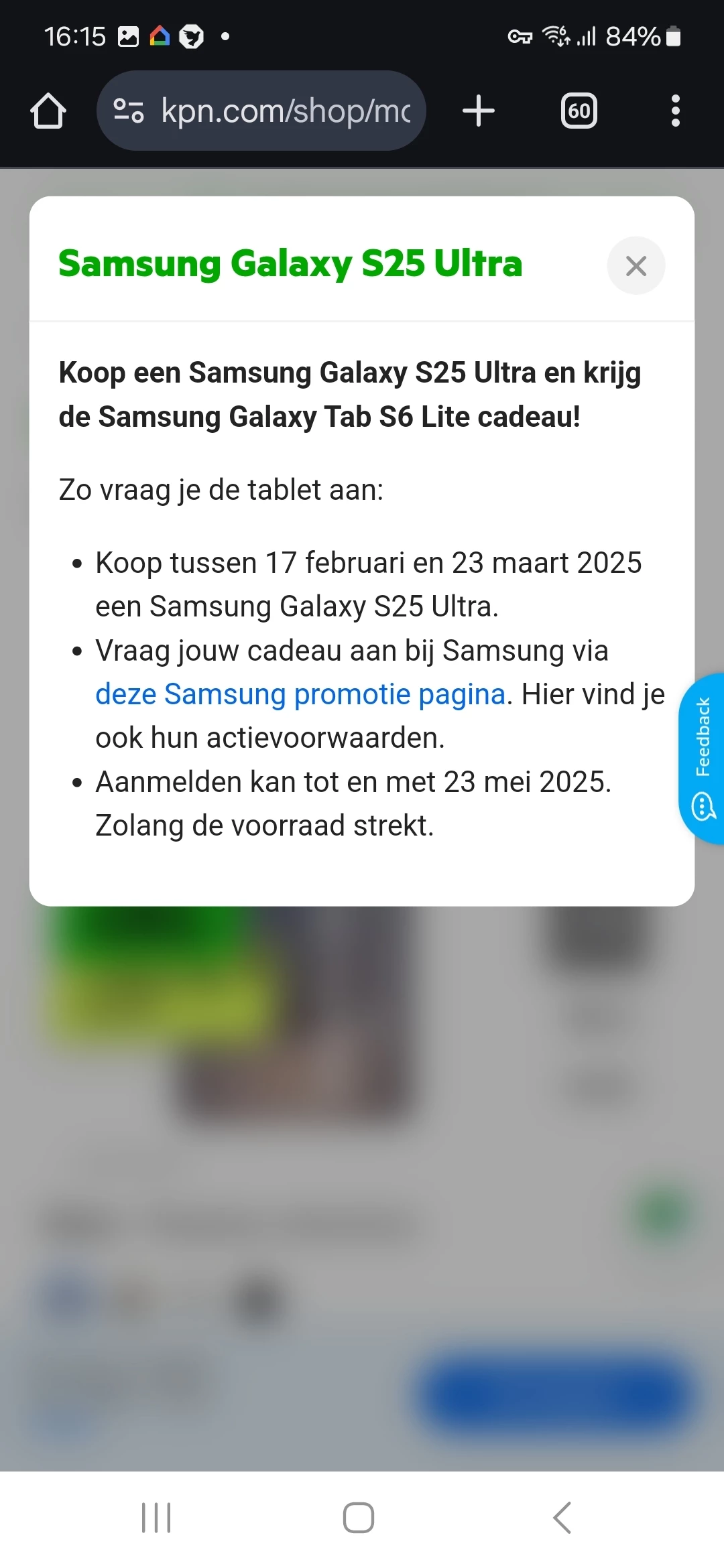The width and height of the screenshot is (724, 1568).
Task: Open a new browser tab
Action: click(x=479, y=111)
